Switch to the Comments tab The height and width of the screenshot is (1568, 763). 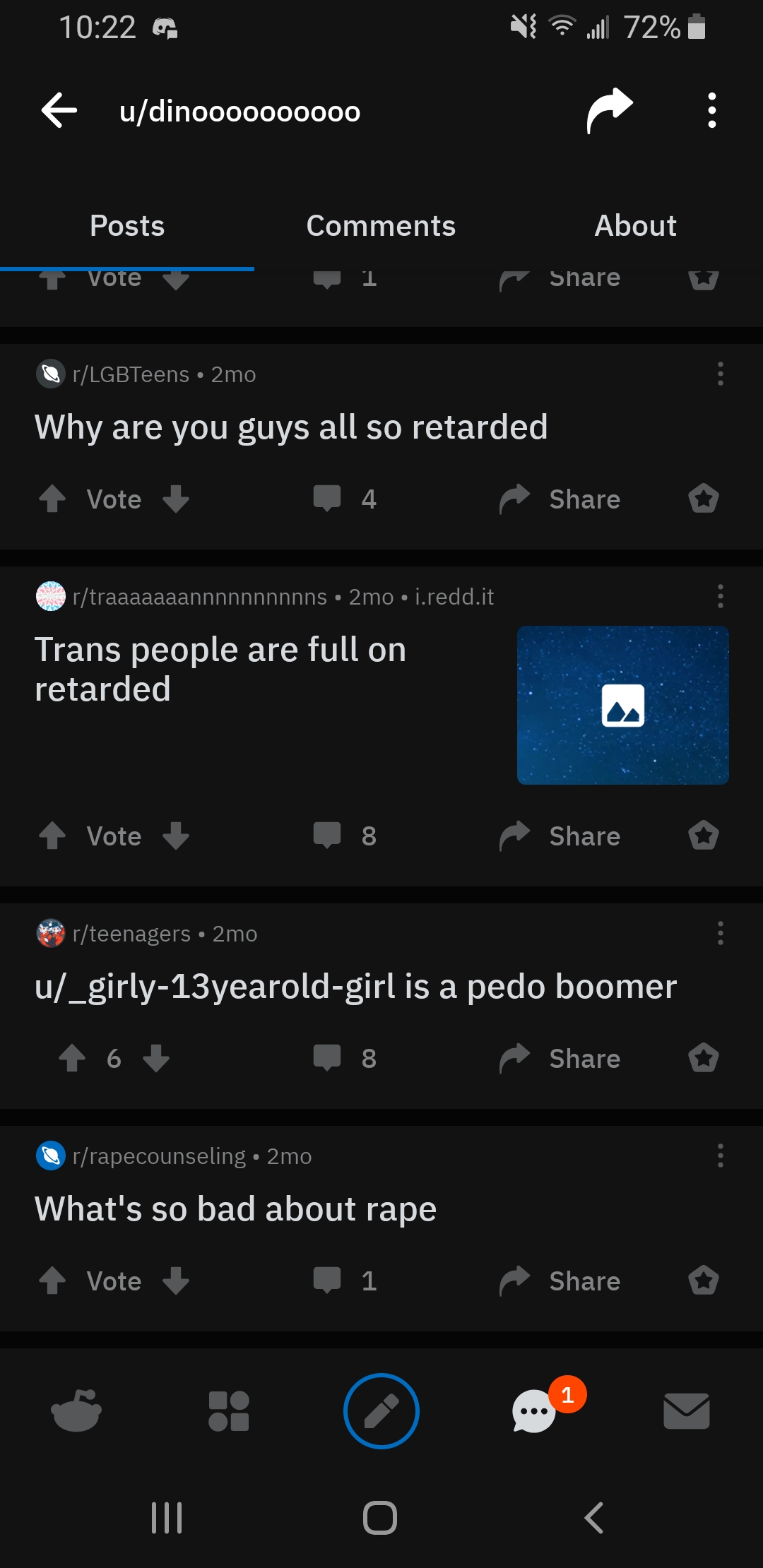pos(381,225)
